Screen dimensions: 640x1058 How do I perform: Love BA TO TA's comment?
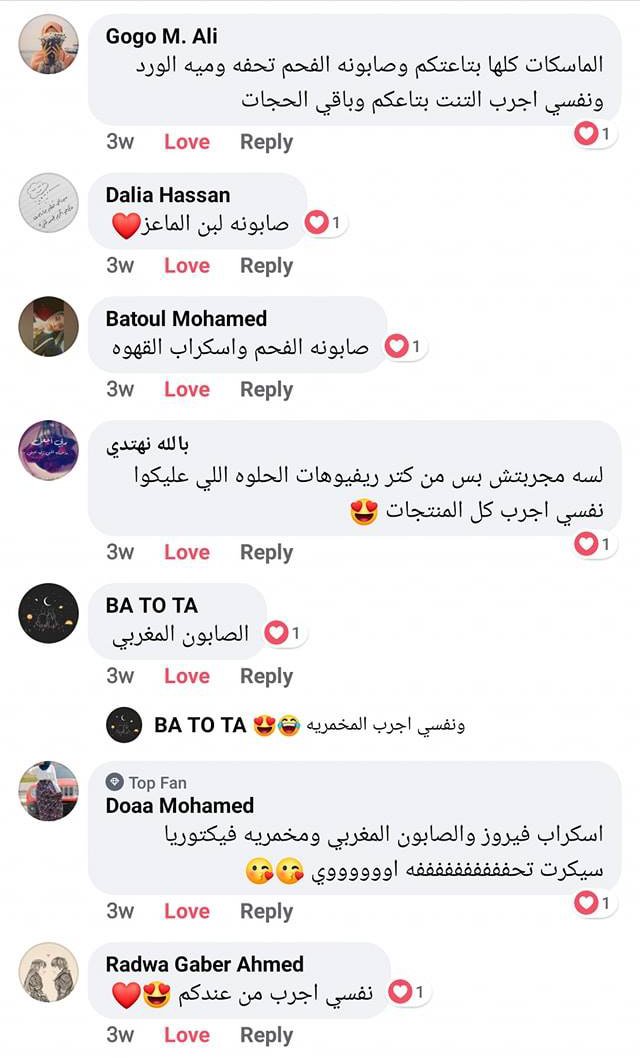[x=187, y=676]
